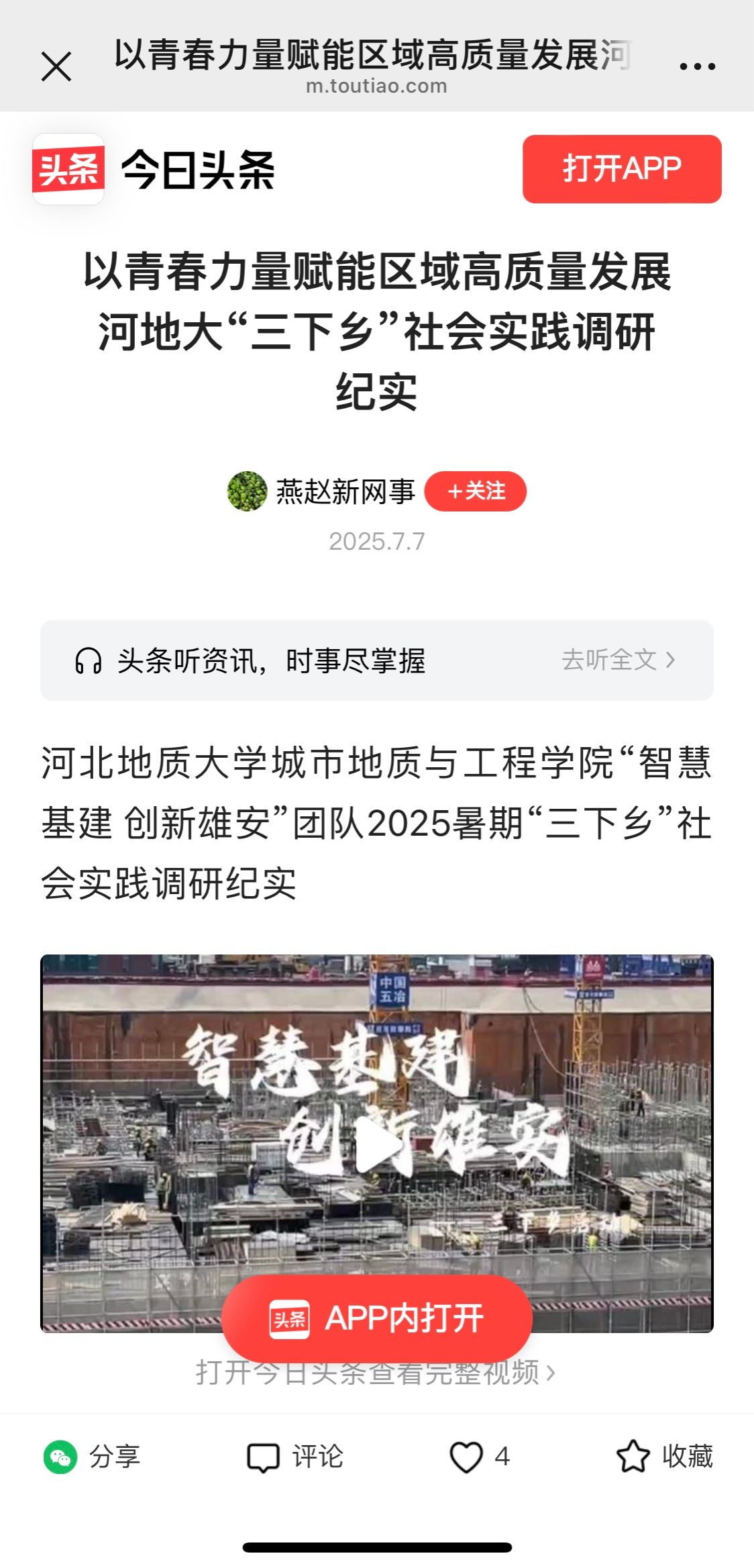The height and width of the screenshot is (1568, 754).
Task: Close the web page with X
Action: [56, 66]
